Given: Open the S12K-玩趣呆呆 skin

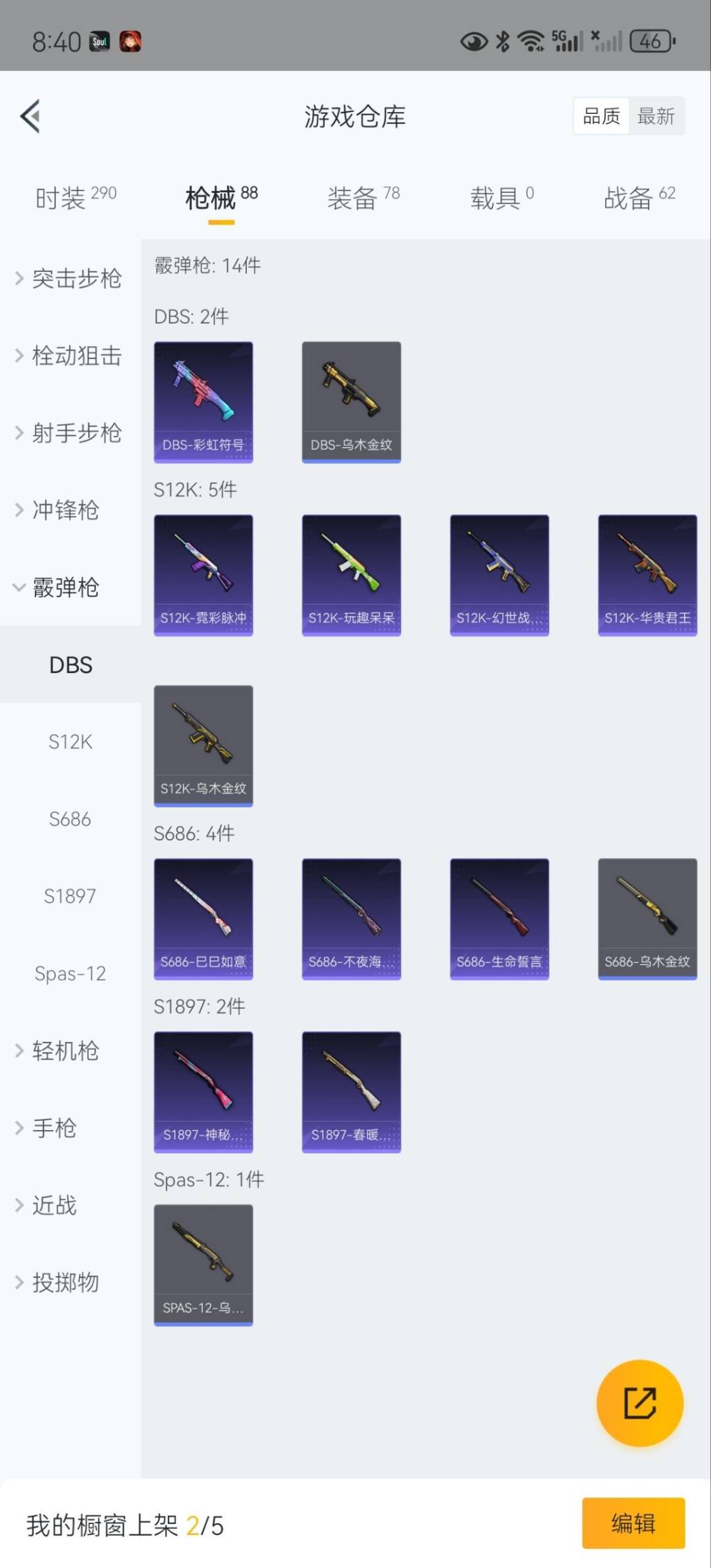Looking at the screenshot, I should click(x=352, y=575).
